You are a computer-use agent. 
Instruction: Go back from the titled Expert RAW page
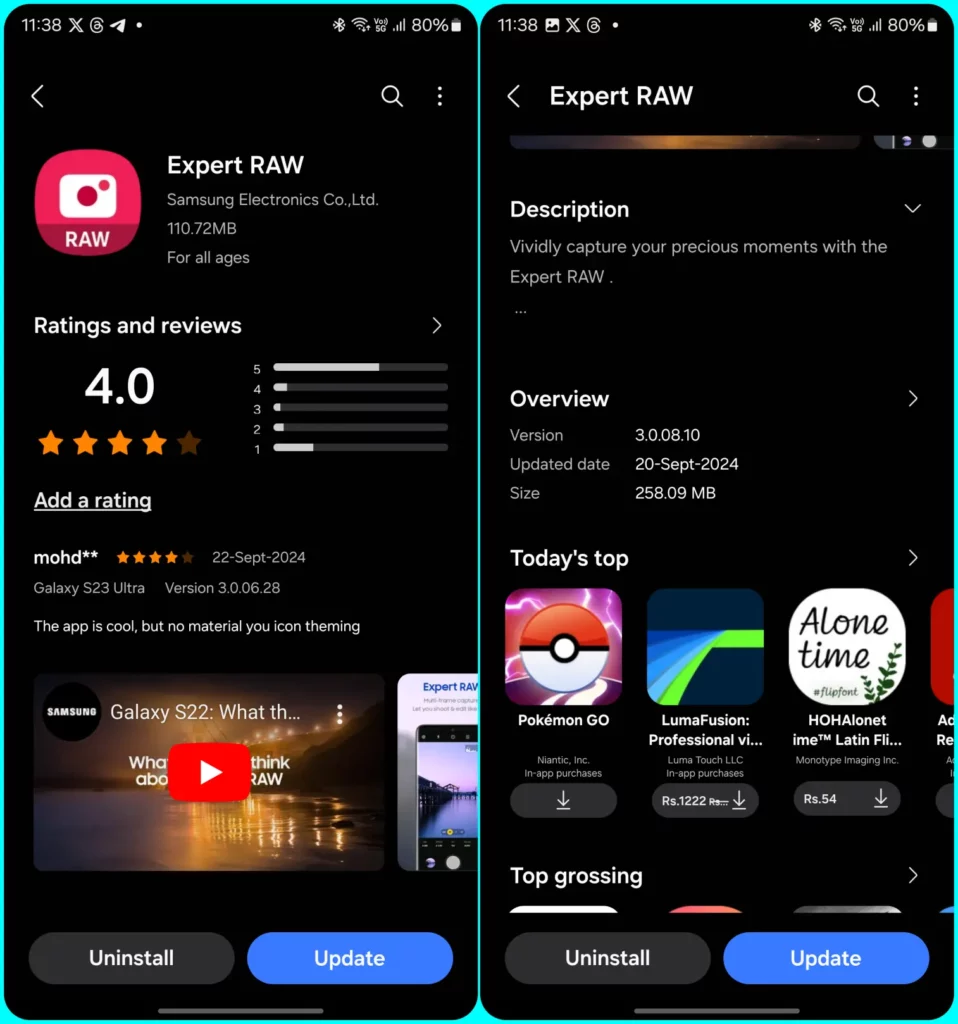tap(514, 96)
